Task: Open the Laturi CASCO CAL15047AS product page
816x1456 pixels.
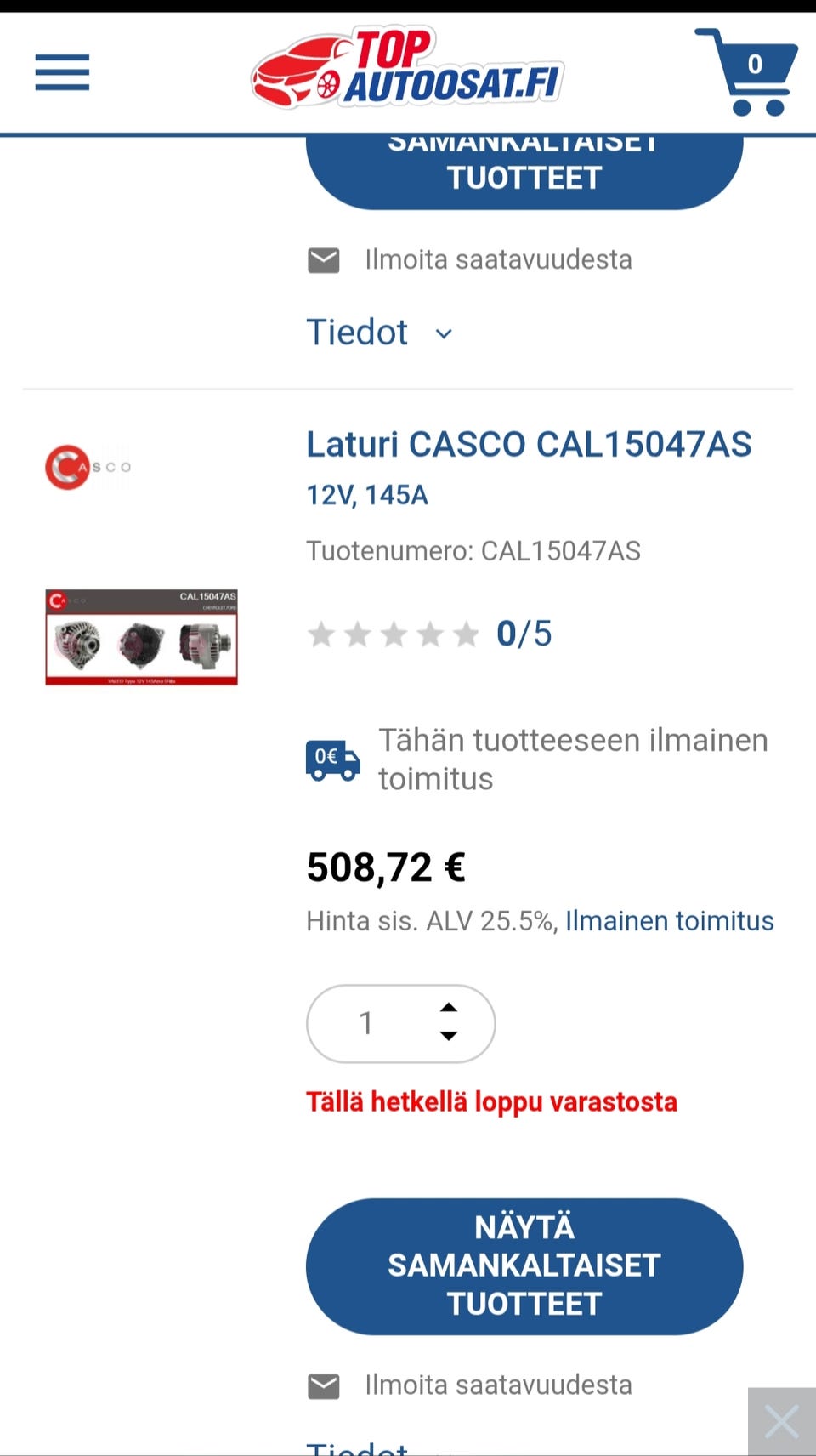Action: pos(529,444)
